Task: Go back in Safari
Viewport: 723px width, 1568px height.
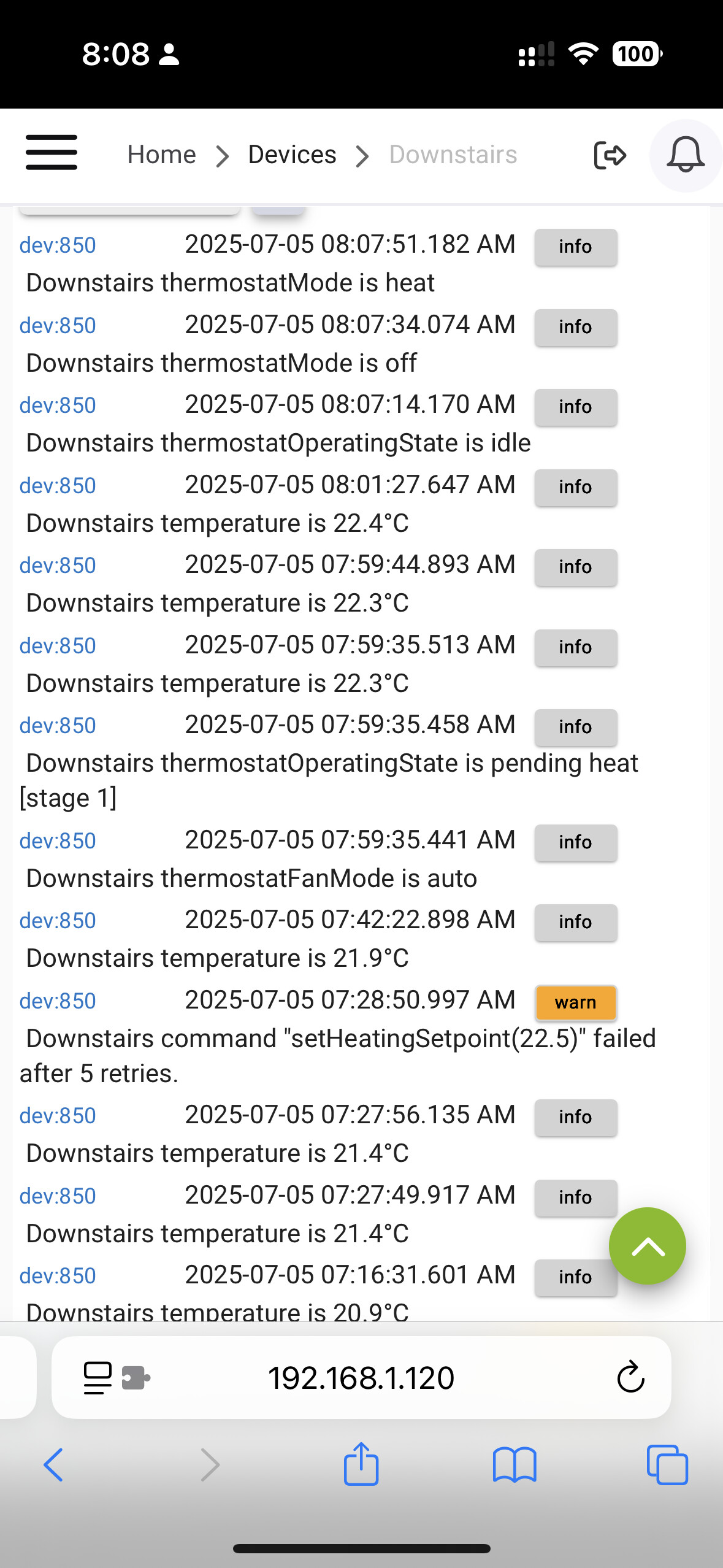Action: coord(54,1465)
